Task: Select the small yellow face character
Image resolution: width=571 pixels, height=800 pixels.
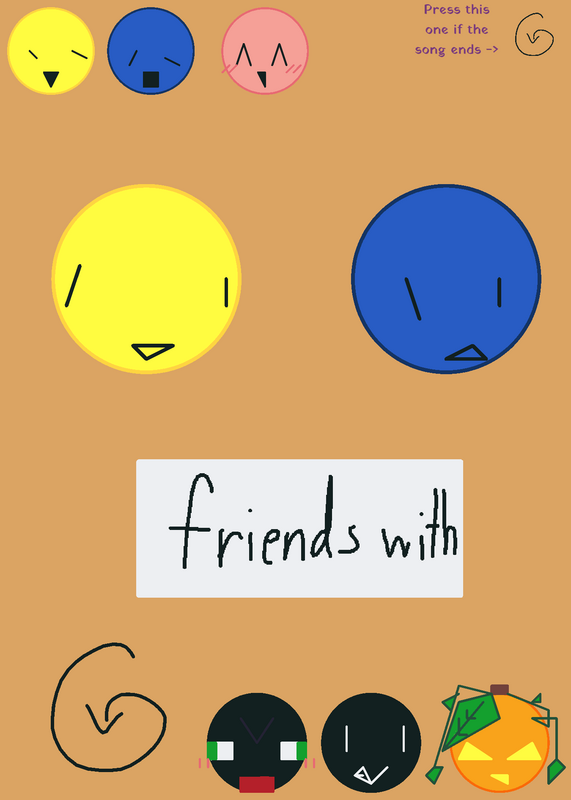Action: (x=51, y=51)
